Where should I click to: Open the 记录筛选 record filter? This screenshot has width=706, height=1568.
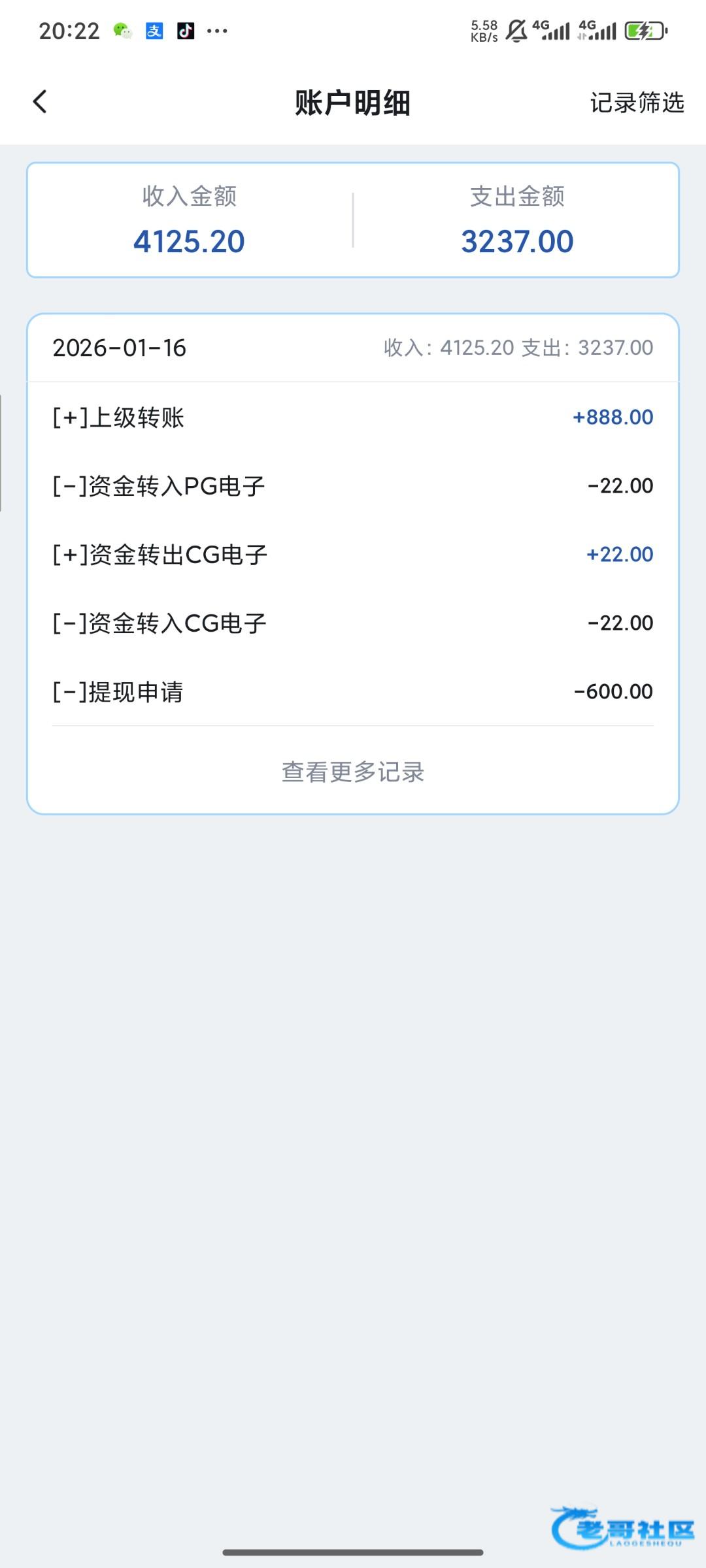[x=637, y=103]
